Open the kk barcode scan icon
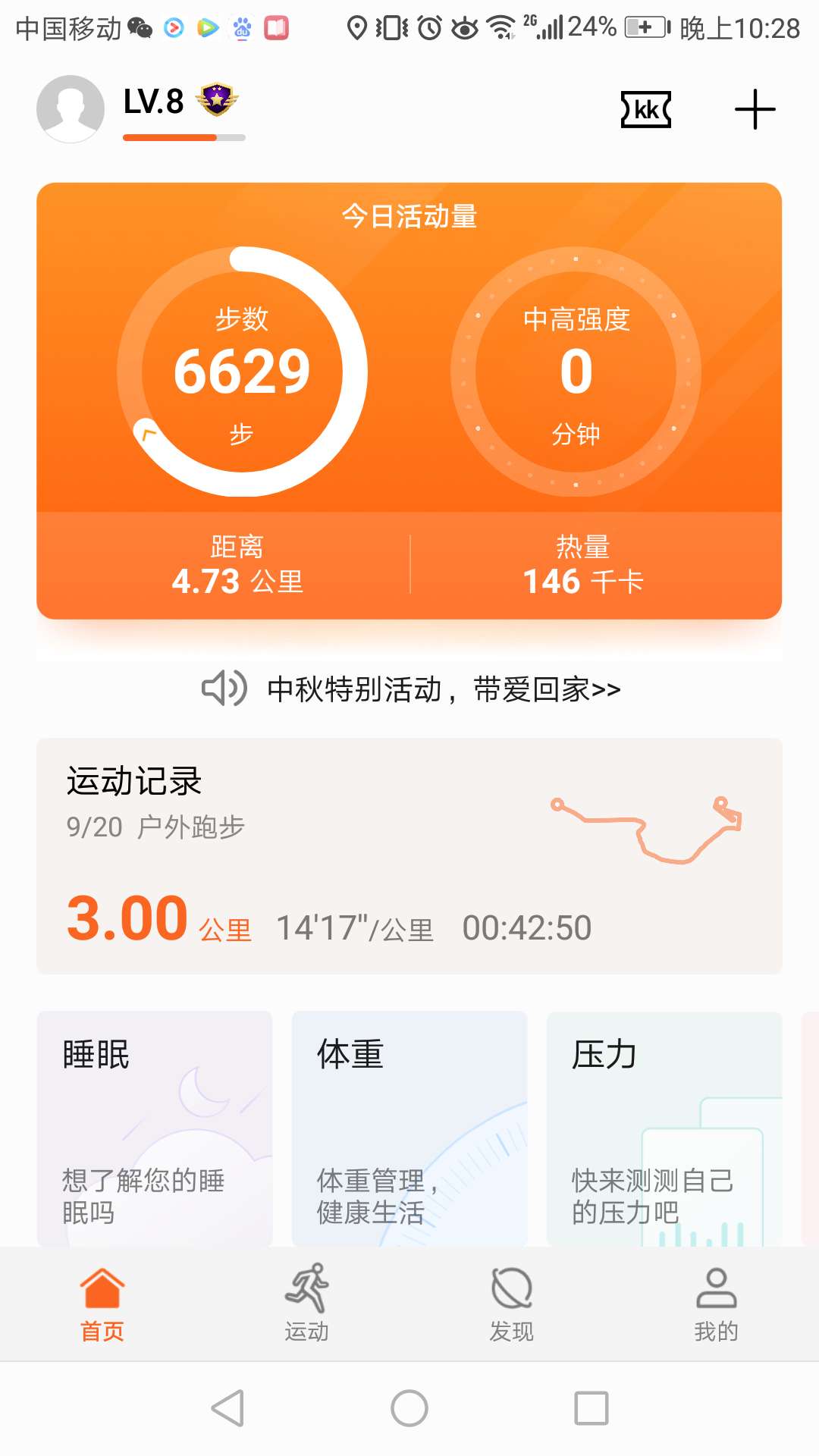Screen dimensions: 819x1456 point(645,108)
